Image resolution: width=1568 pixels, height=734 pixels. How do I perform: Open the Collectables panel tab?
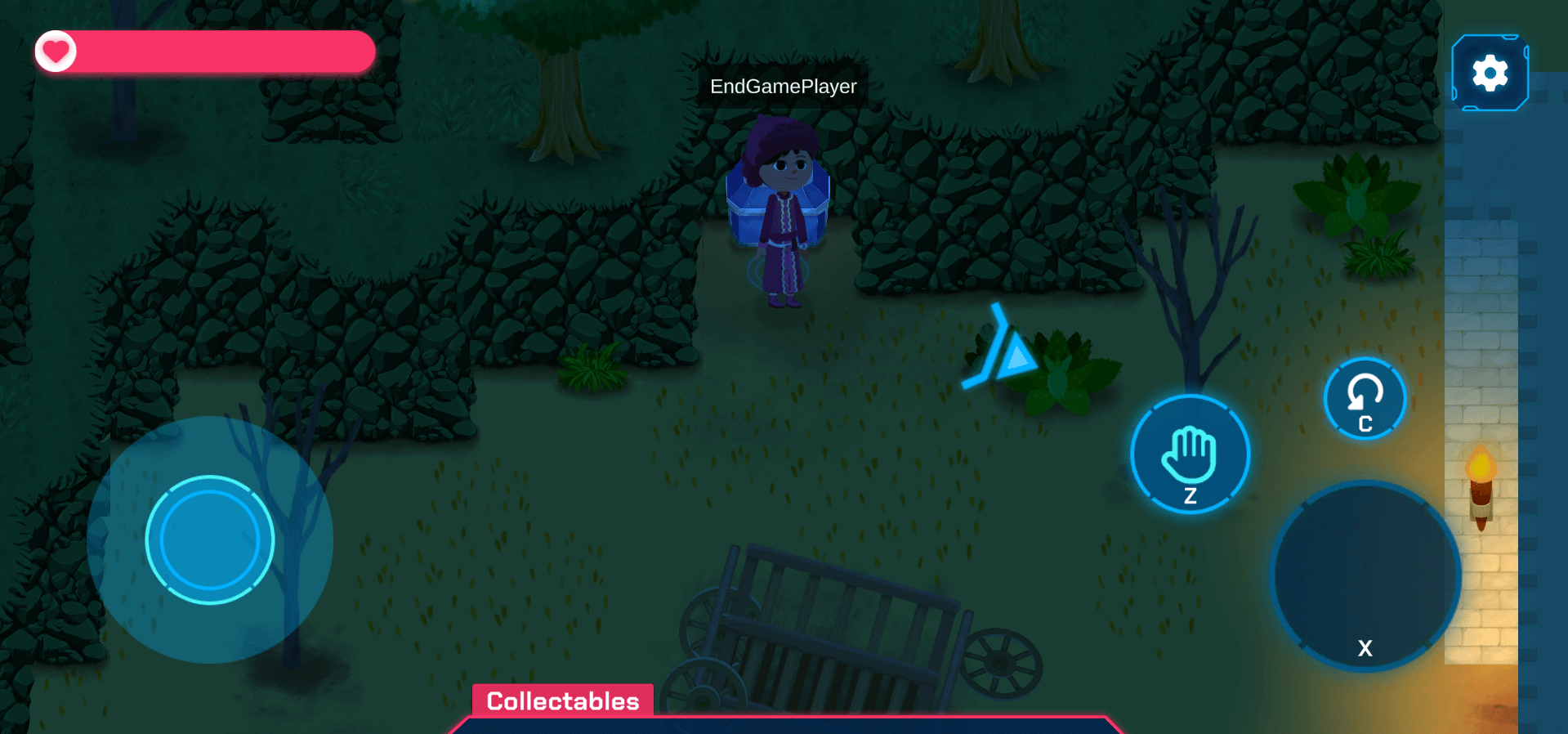click(x=562, y=700)
